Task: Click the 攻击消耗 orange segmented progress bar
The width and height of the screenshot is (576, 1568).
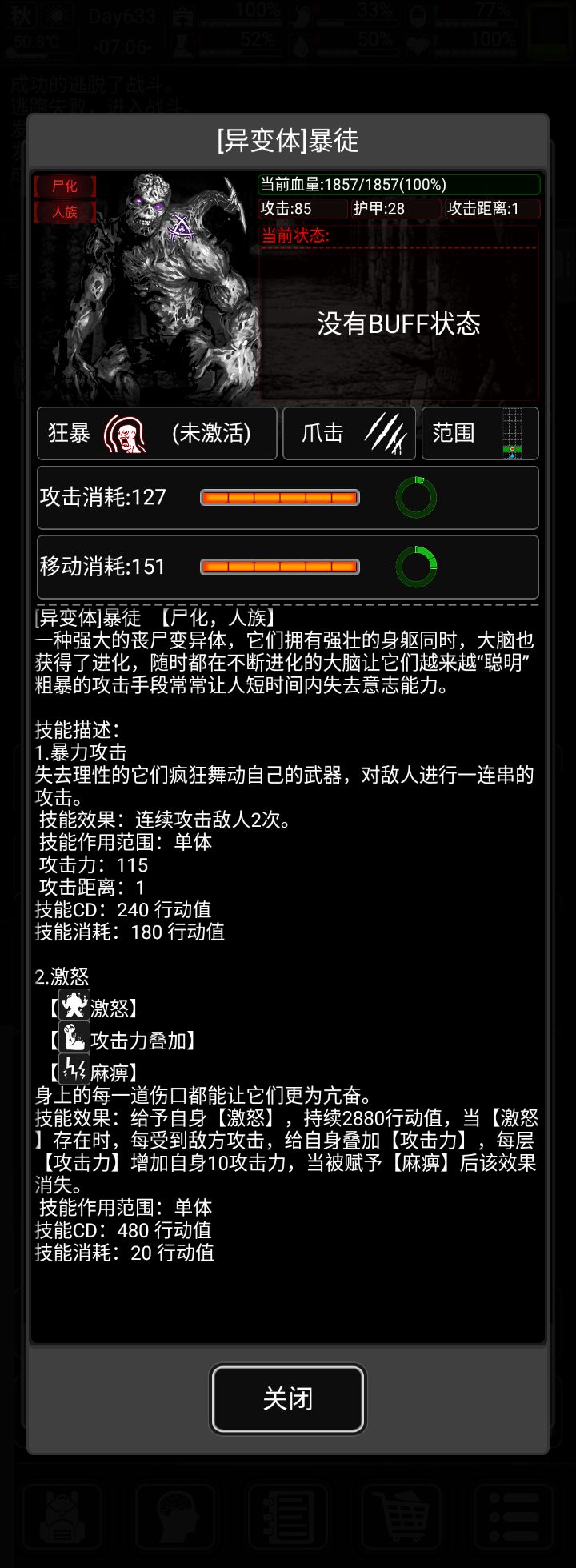Action: tap(279, 498)
